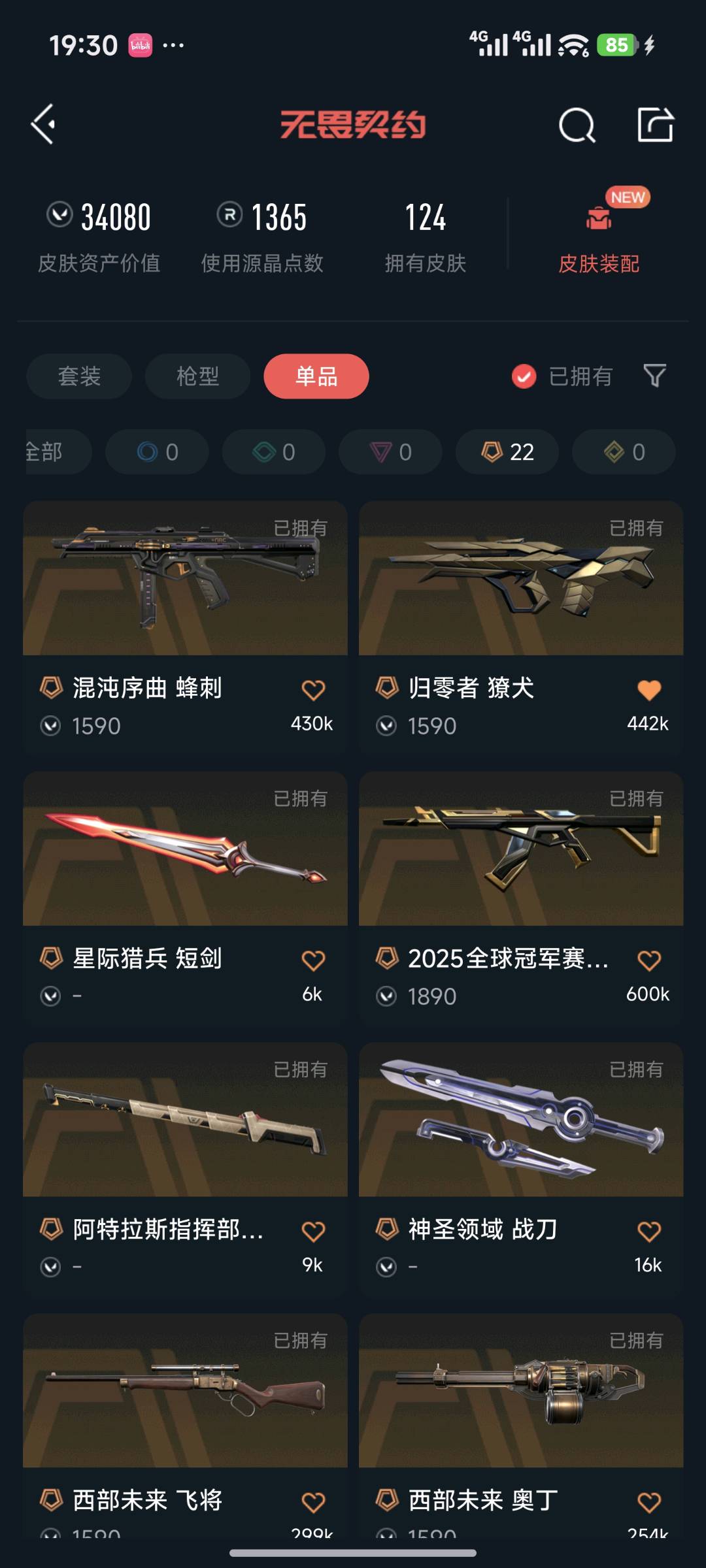Like the 星际猎兵 短剑 skin

tap(313, 960)
